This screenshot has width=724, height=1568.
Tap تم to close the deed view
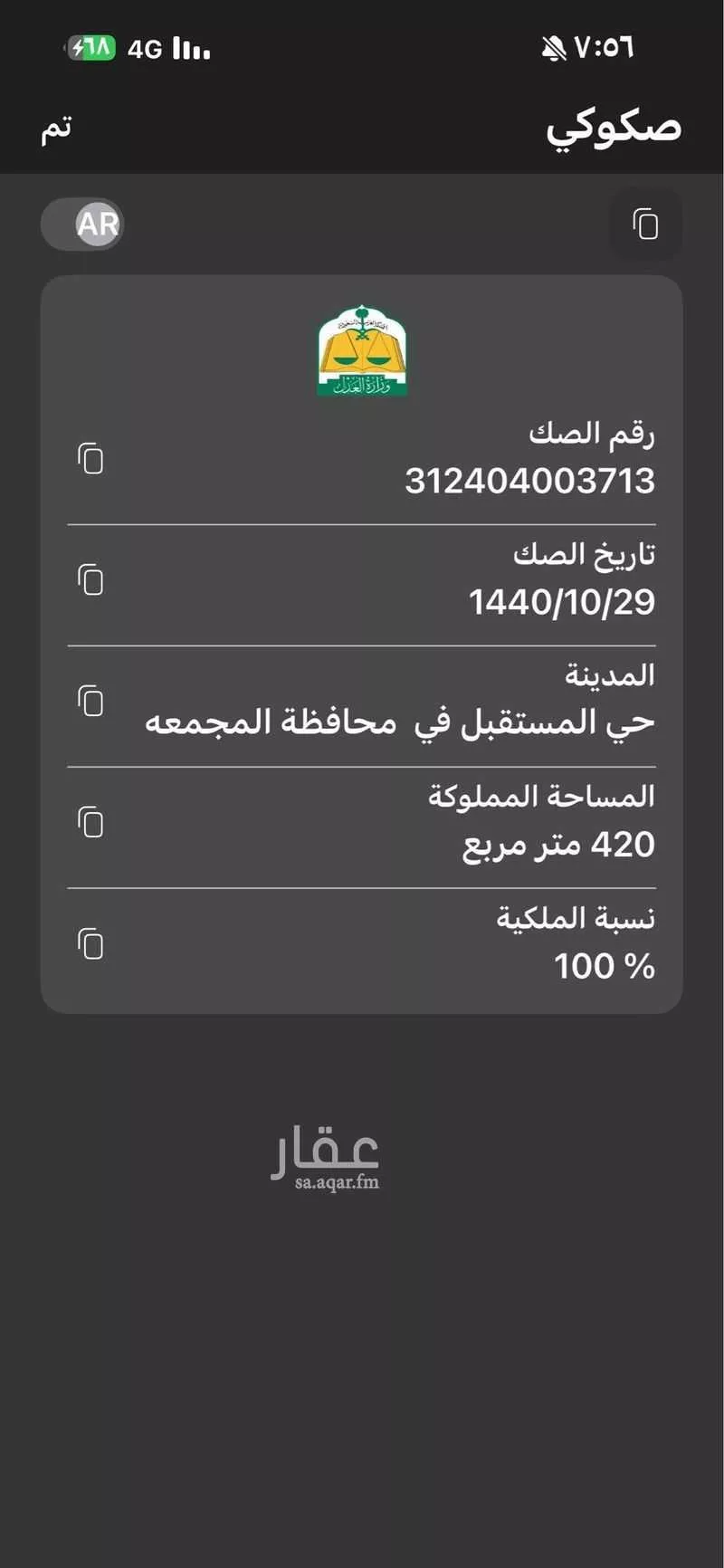pos(56,128)
